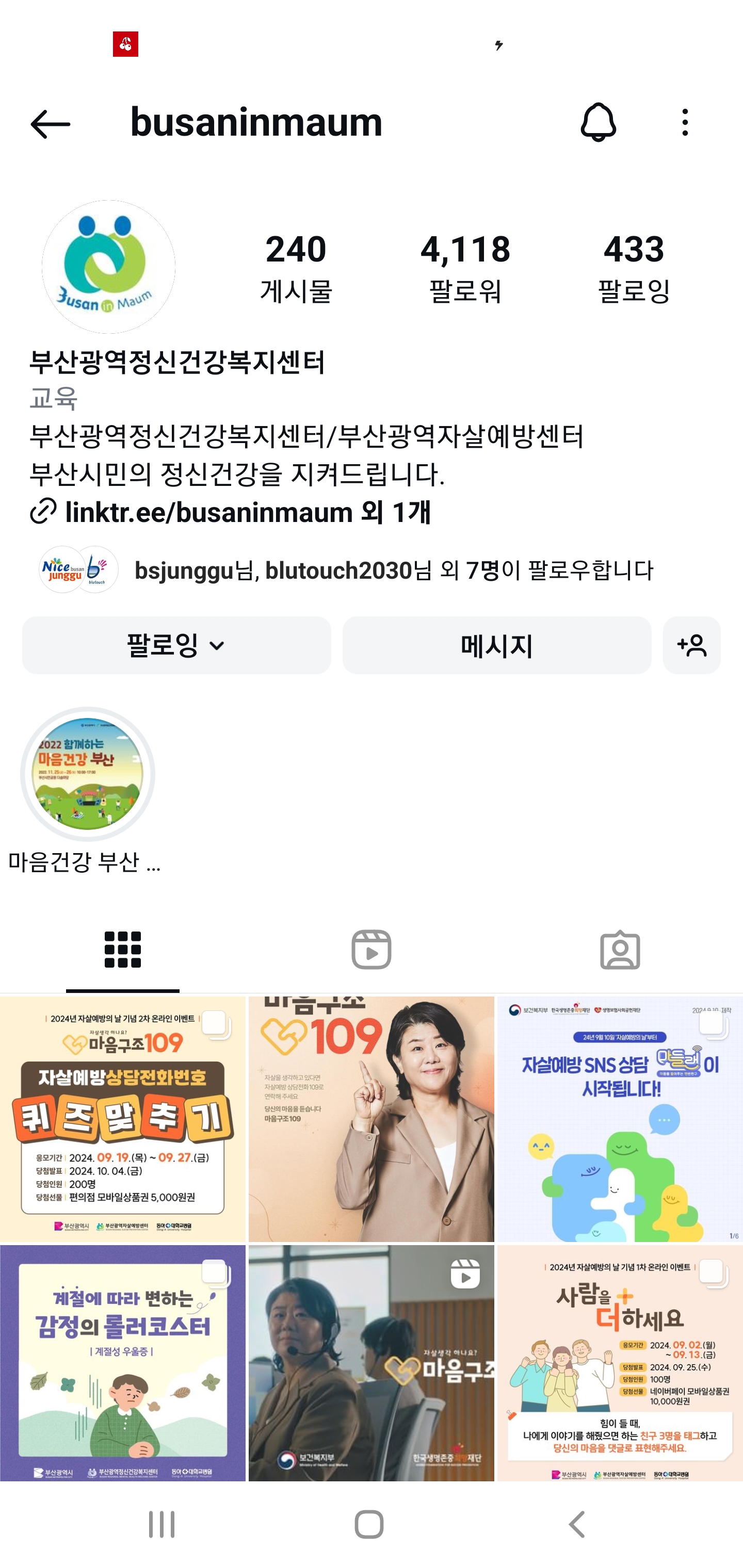This screenshot has width=743, height=1568.
Task: Open the 사람을 더하세요 event post
Action: click(619, 1363)
